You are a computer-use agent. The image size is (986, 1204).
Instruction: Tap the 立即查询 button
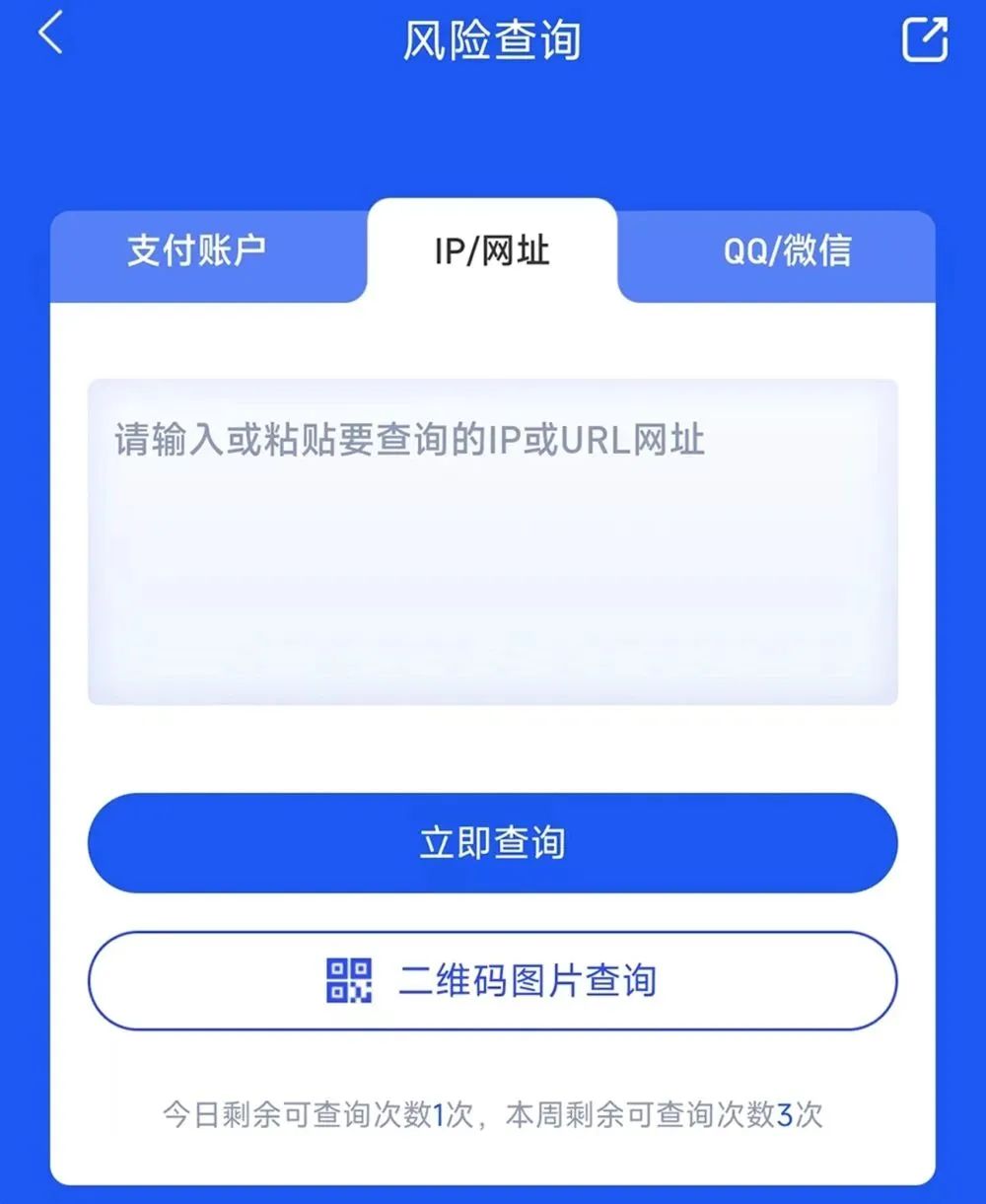click(x=493, y=842)
